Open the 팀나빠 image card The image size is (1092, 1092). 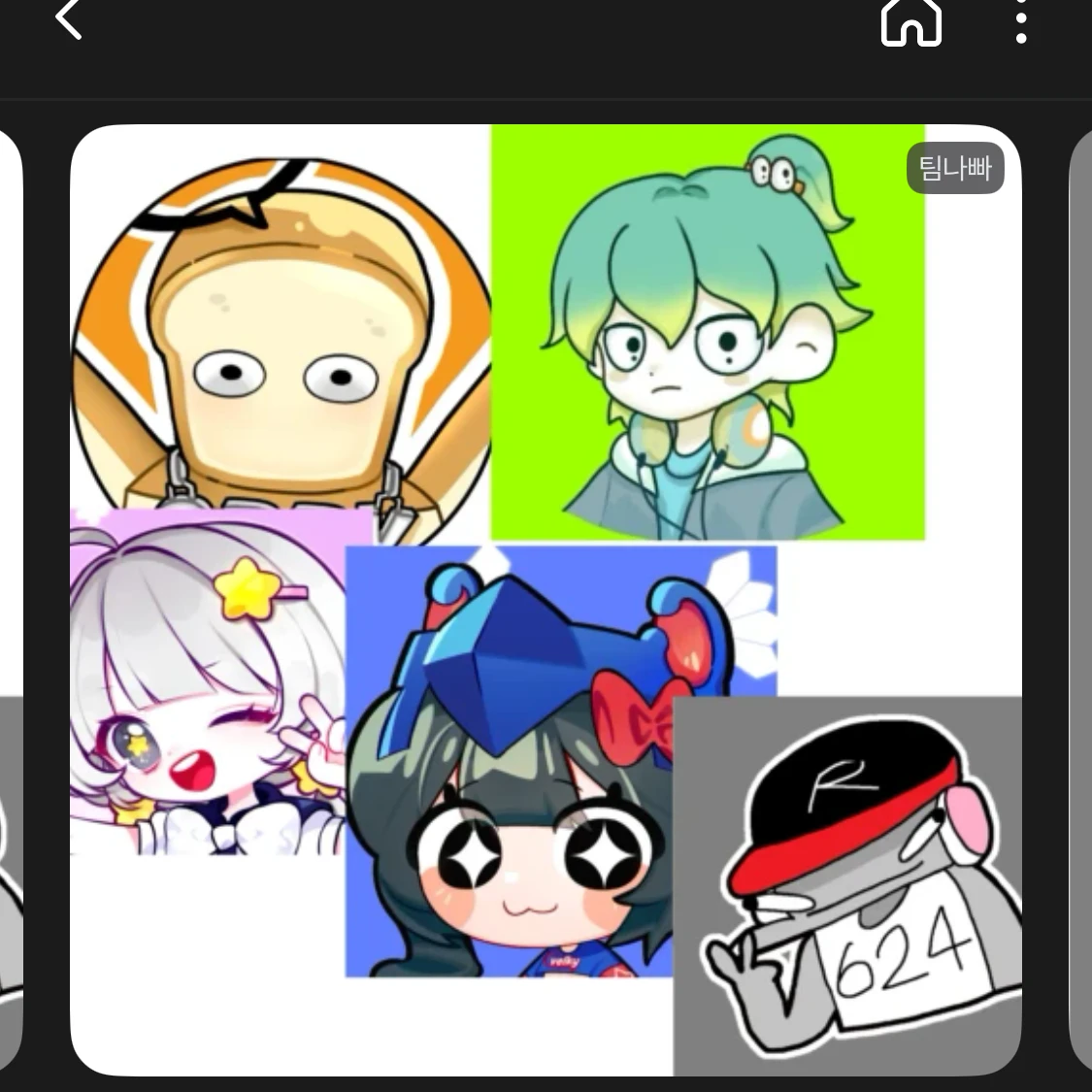point(546,600)
